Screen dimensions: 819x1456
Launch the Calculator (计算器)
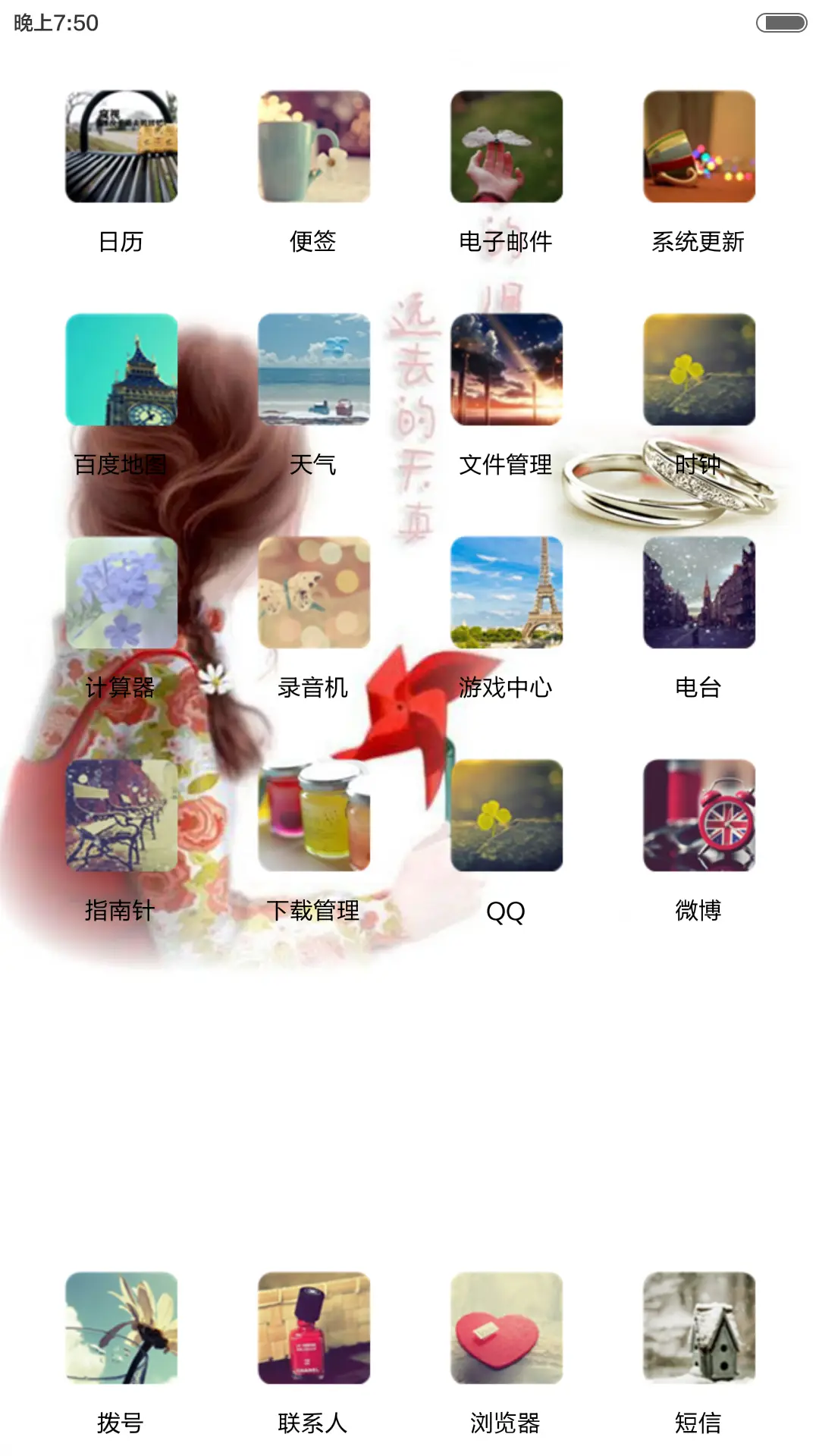tap(121, 594)
